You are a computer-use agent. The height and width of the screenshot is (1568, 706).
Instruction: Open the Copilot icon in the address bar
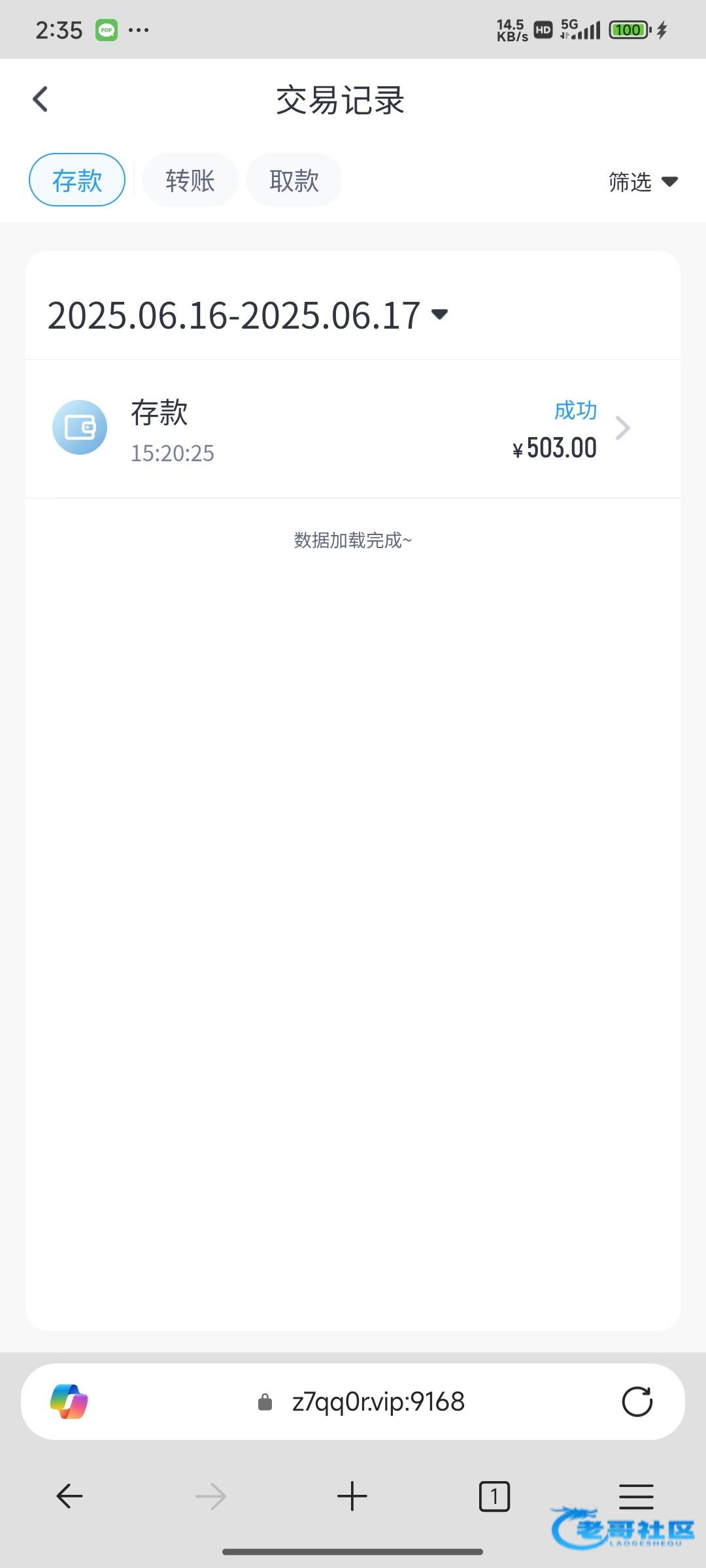pos(69,1401)
